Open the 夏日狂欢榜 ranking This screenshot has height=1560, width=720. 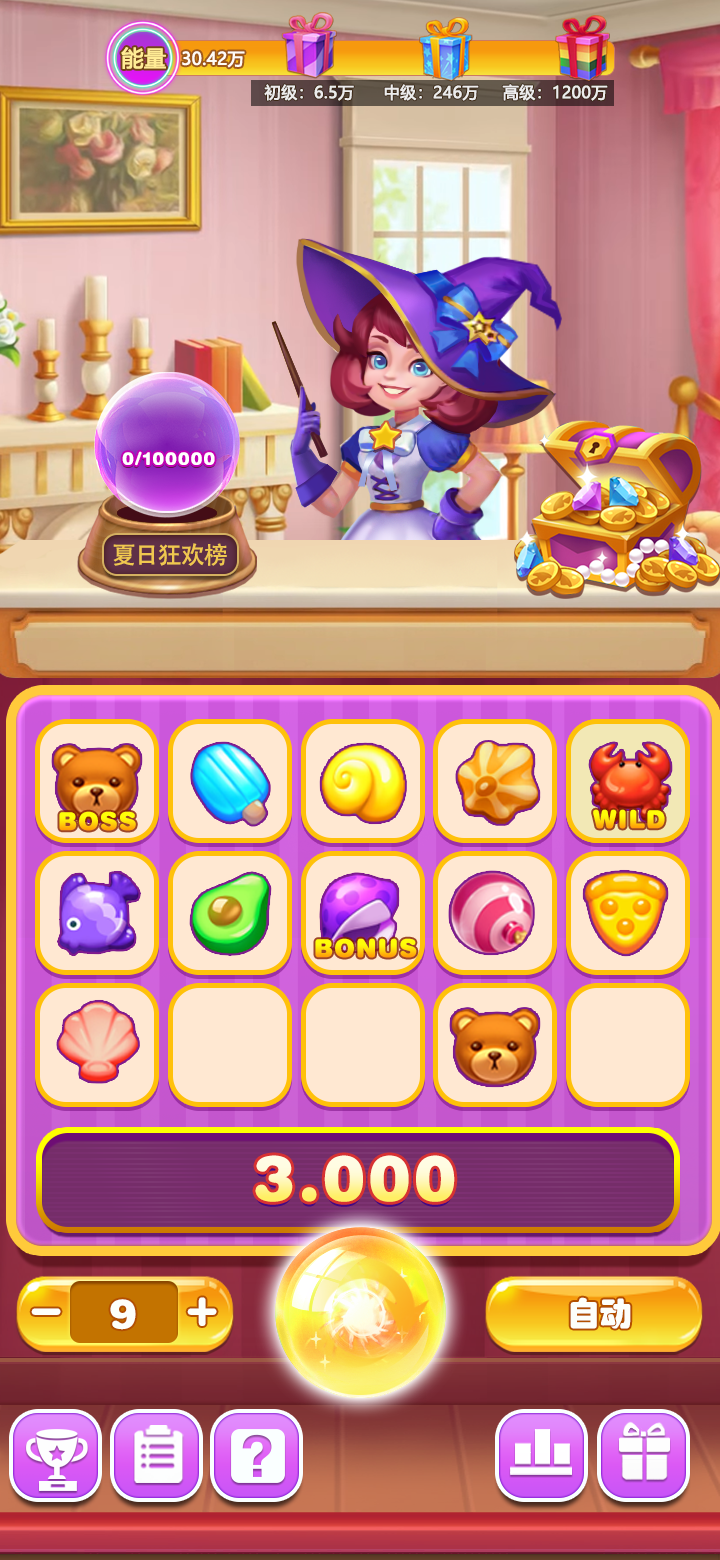point(169,555)
